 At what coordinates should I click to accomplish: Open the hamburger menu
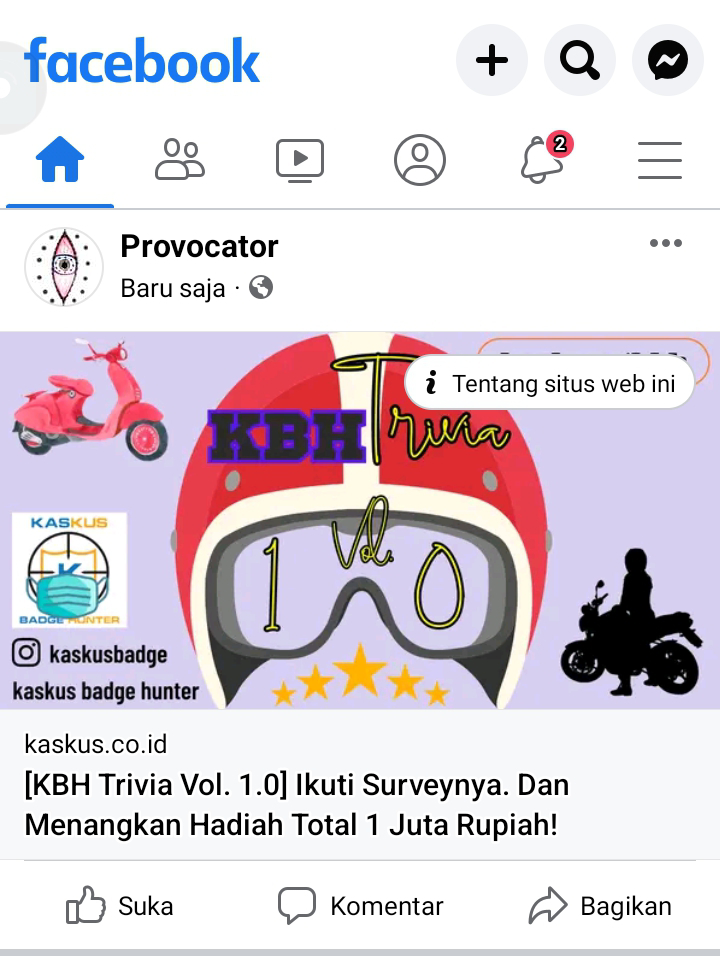660,159
